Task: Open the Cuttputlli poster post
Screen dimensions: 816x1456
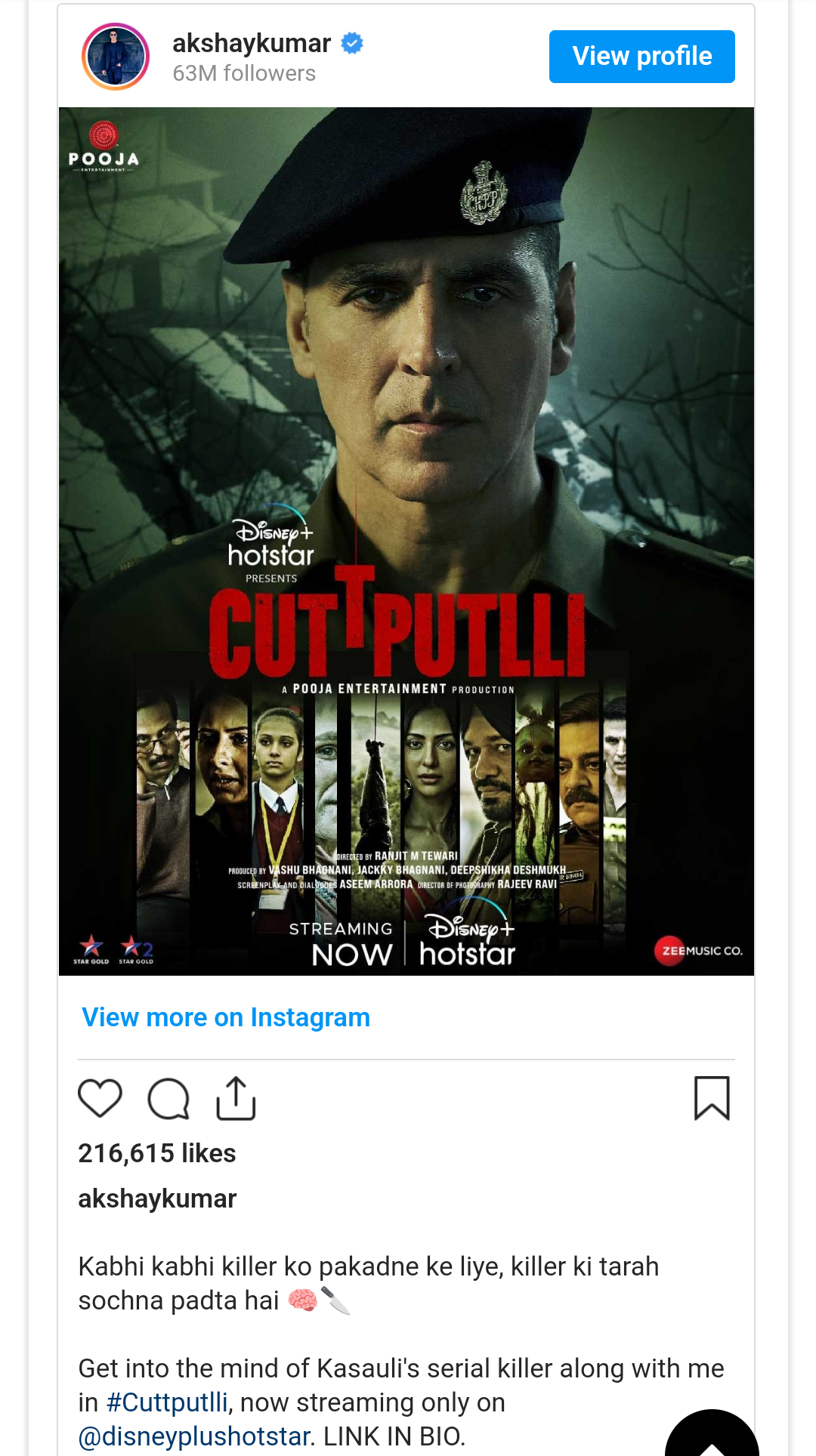Action: tap(406, 541)
